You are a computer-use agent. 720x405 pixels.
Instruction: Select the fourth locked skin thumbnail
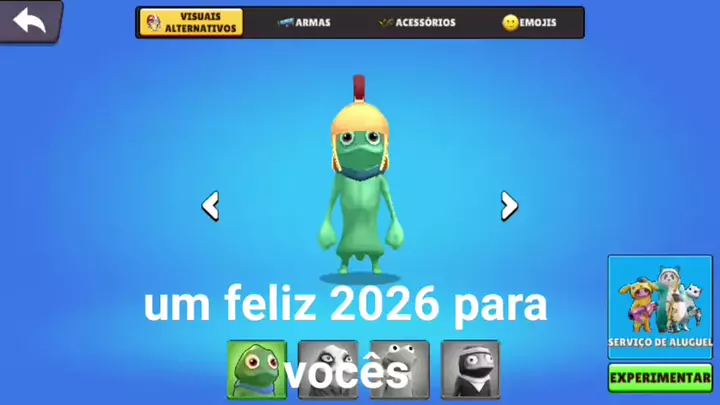(x=471, y=369)
